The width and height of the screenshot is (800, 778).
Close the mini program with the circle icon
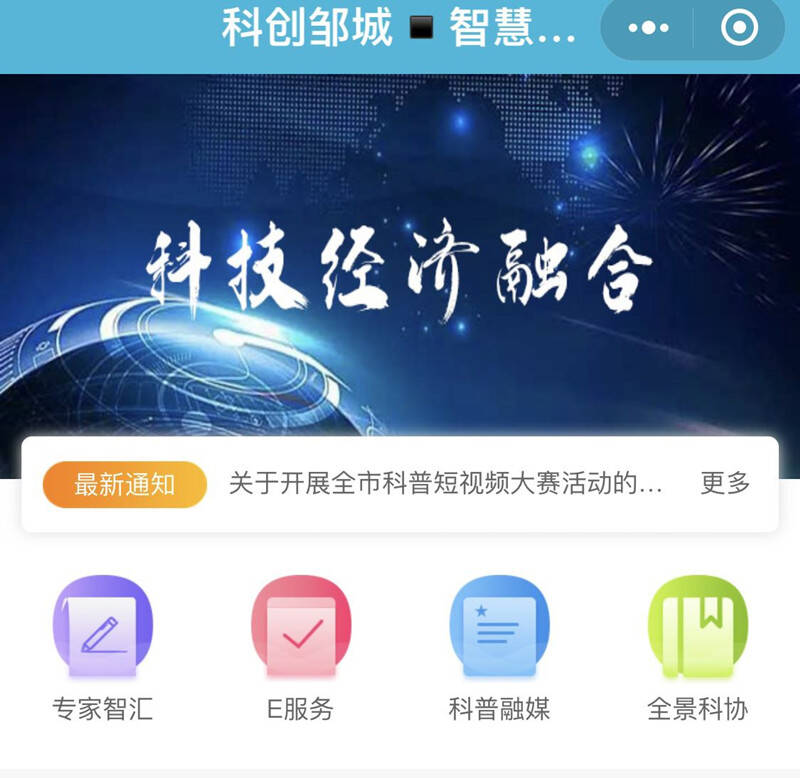point(739,29)
